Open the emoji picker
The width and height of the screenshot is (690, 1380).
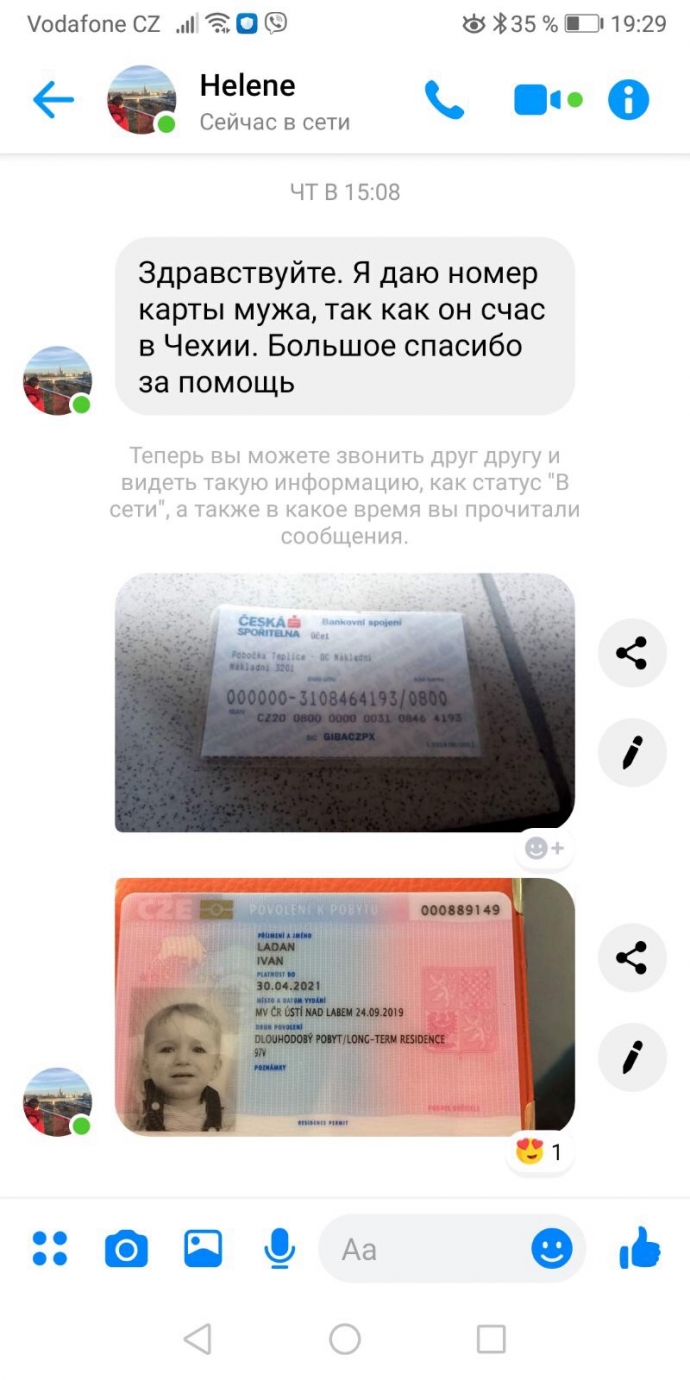(x=552, y=1249)
